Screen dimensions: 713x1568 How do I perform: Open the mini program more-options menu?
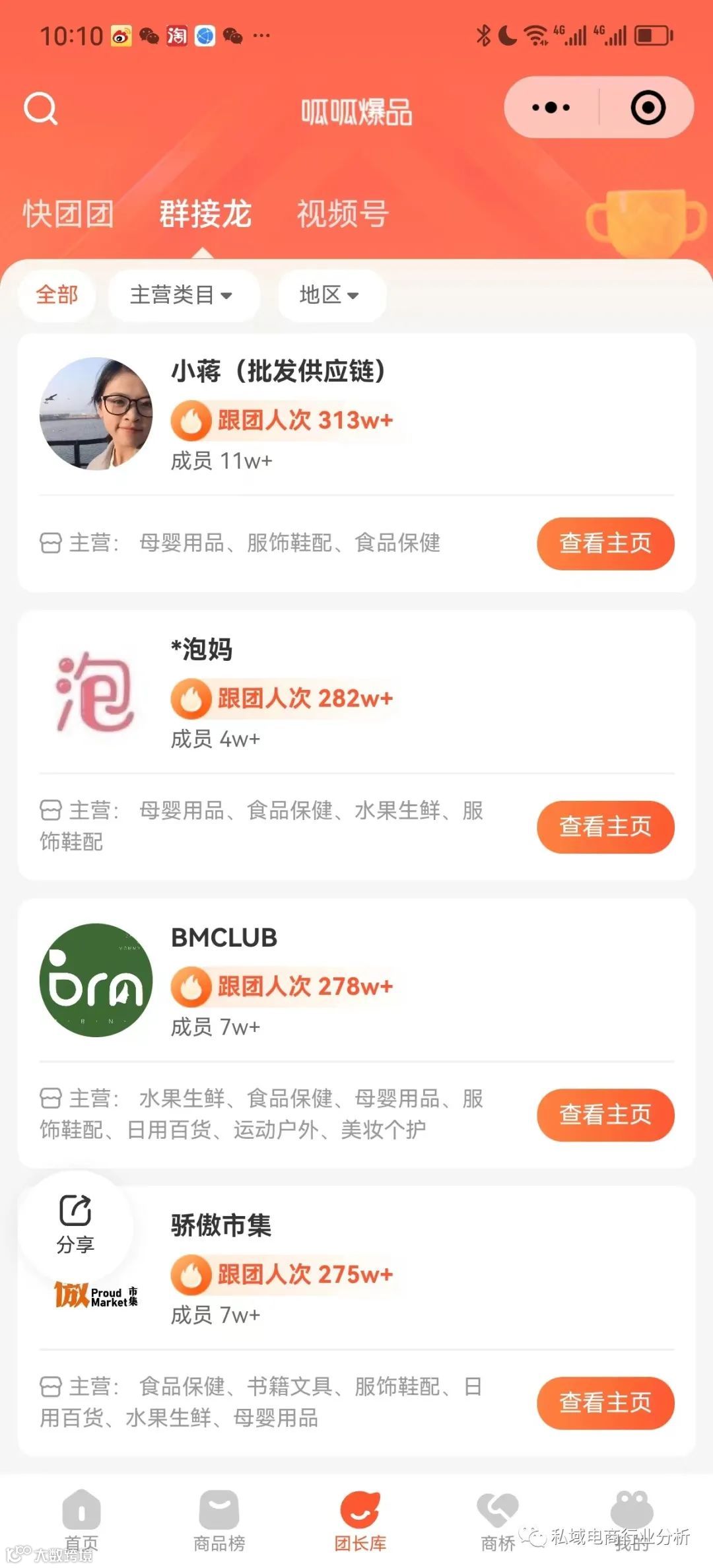pos(551,108)
